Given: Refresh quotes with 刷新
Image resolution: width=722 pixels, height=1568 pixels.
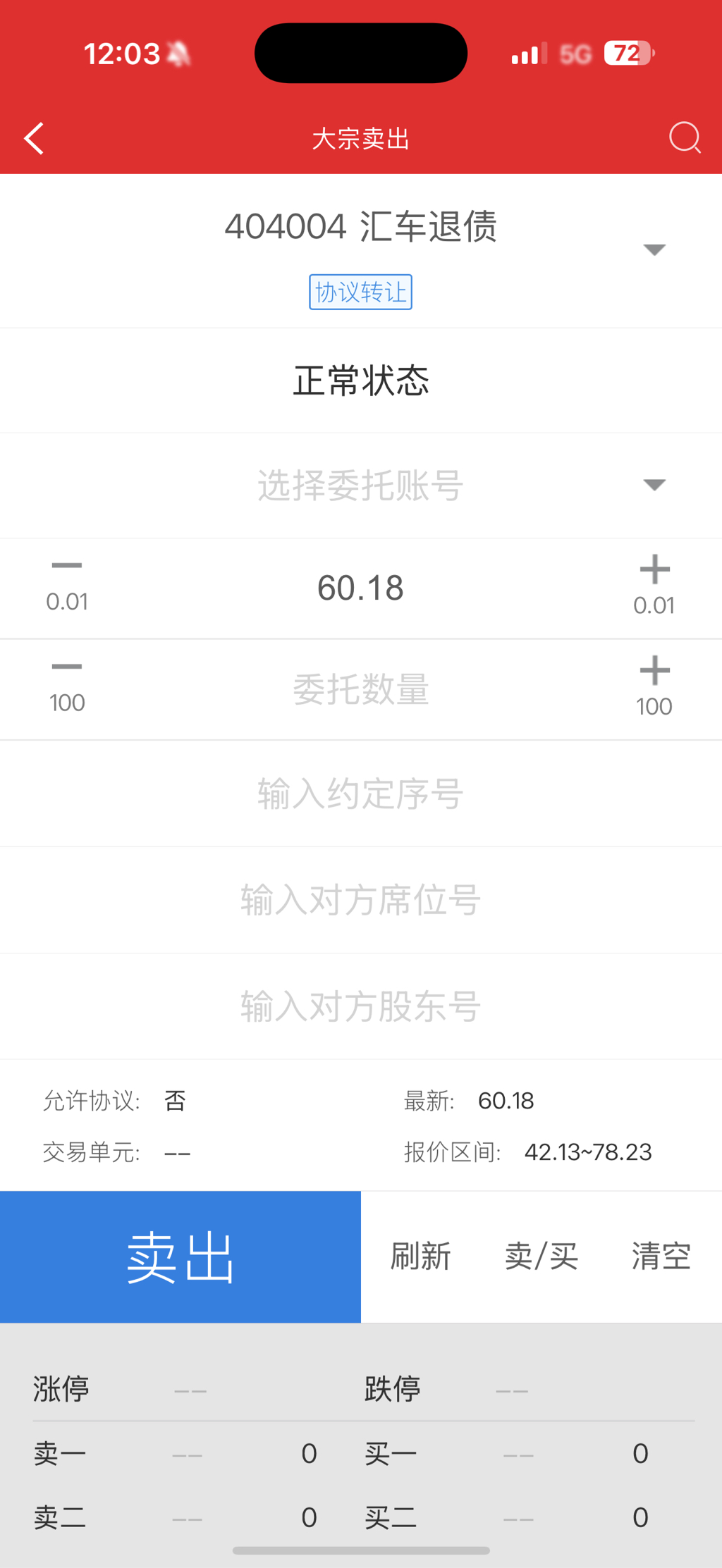Looking at the screenshot, I should [421, 1257].
